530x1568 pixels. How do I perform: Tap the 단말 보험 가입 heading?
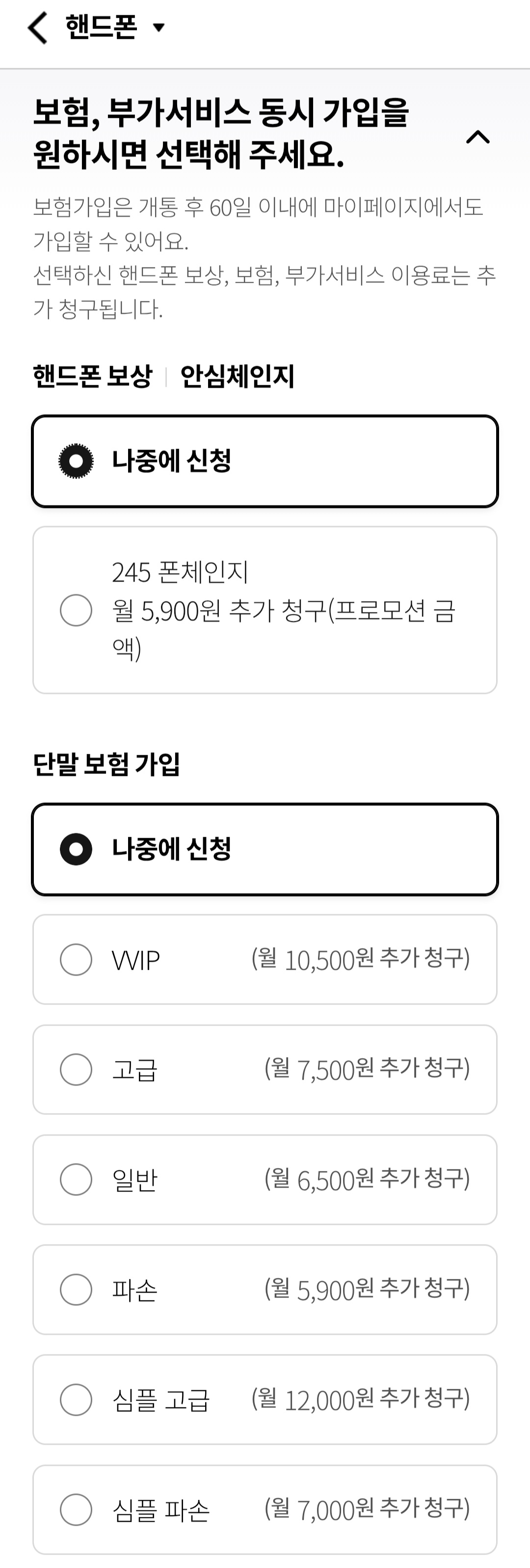pos(108,763)
